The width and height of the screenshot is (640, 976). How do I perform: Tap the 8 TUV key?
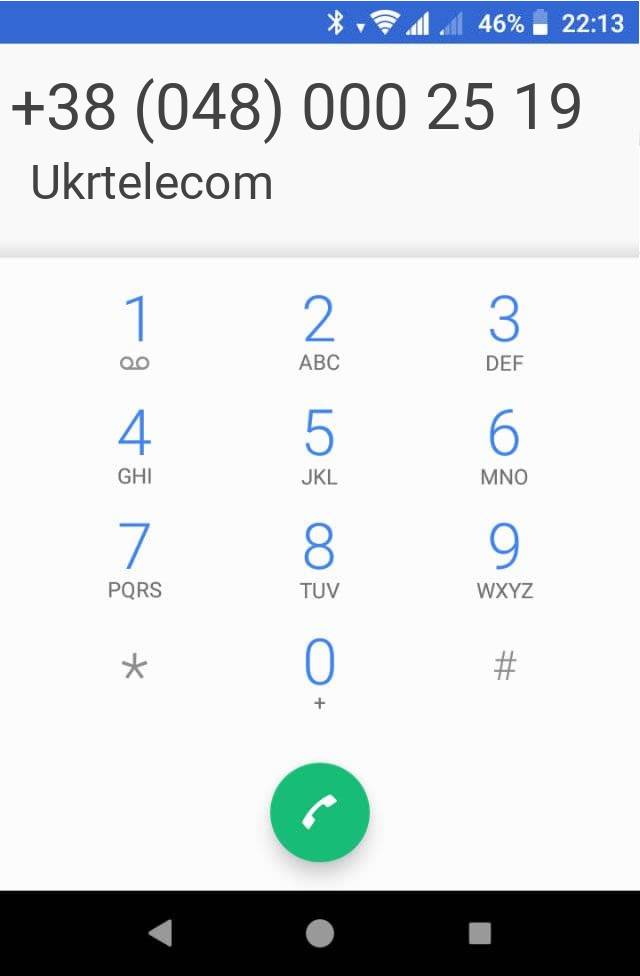319,560
